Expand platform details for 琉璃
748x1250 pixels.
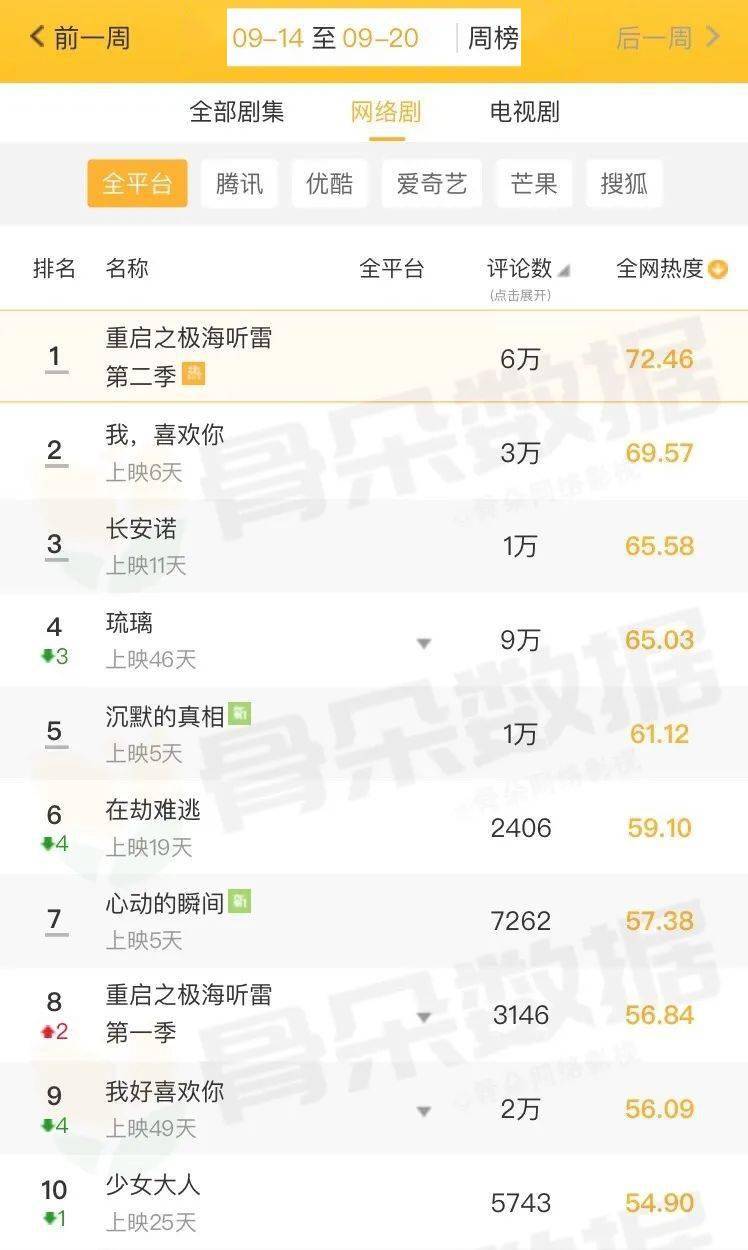click(x=424, y=643)
